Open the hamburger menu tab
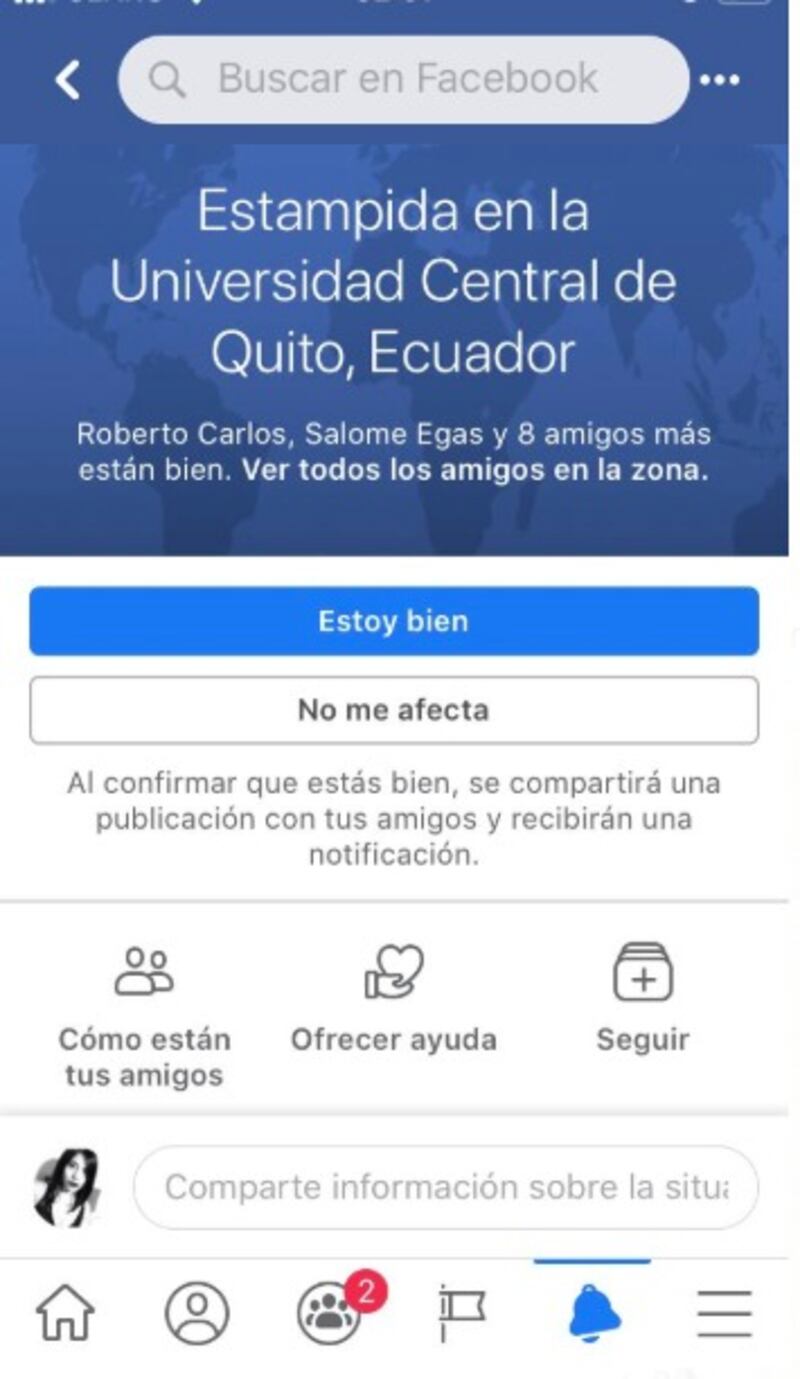Image resolution: width=800 pixels, height=1379 pixels. coord(724,1313)
